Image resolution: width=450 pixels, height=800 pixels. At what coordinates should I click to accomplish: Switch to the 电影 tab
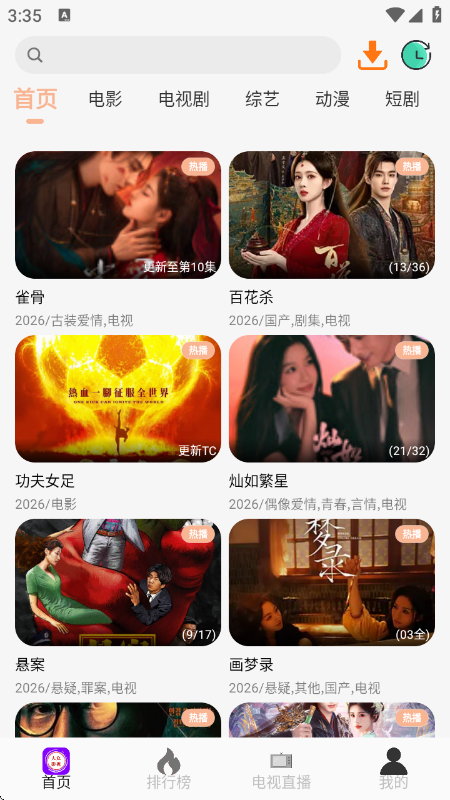(x=106, y=99)
